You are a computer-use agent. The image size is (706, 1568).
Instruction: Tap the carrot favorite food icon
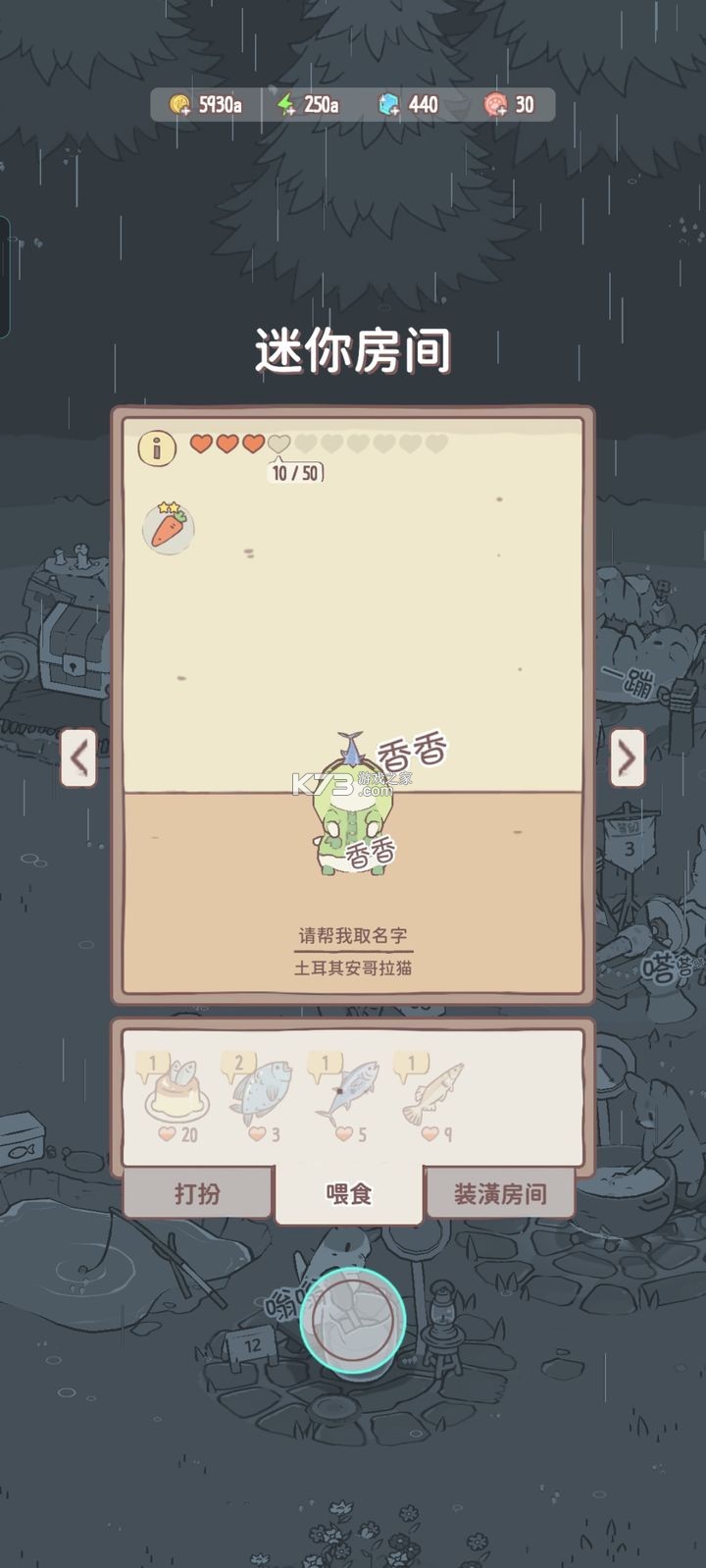point(168,527)
